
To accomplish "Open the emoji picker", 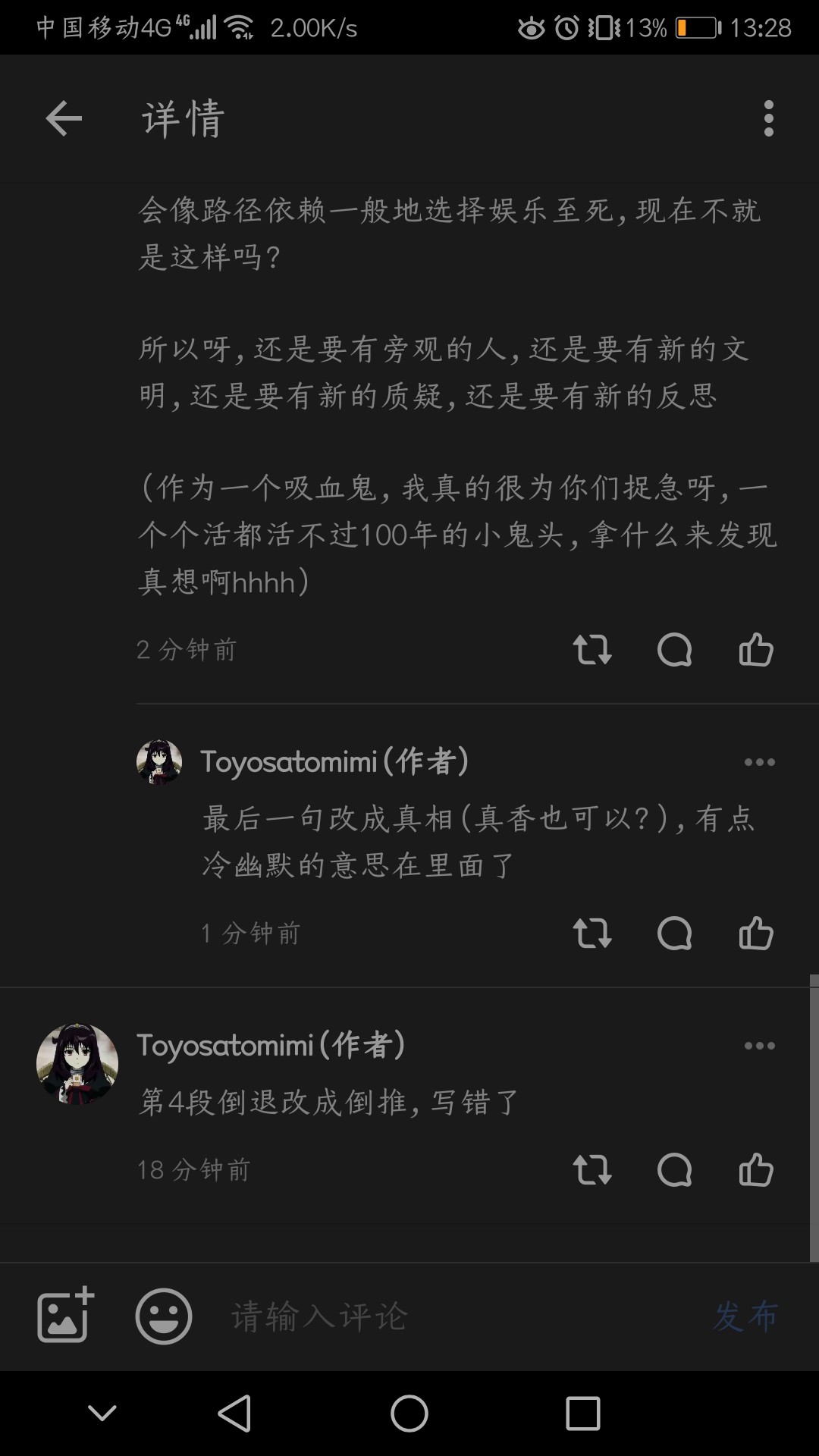I will (x=164, y=1316).
